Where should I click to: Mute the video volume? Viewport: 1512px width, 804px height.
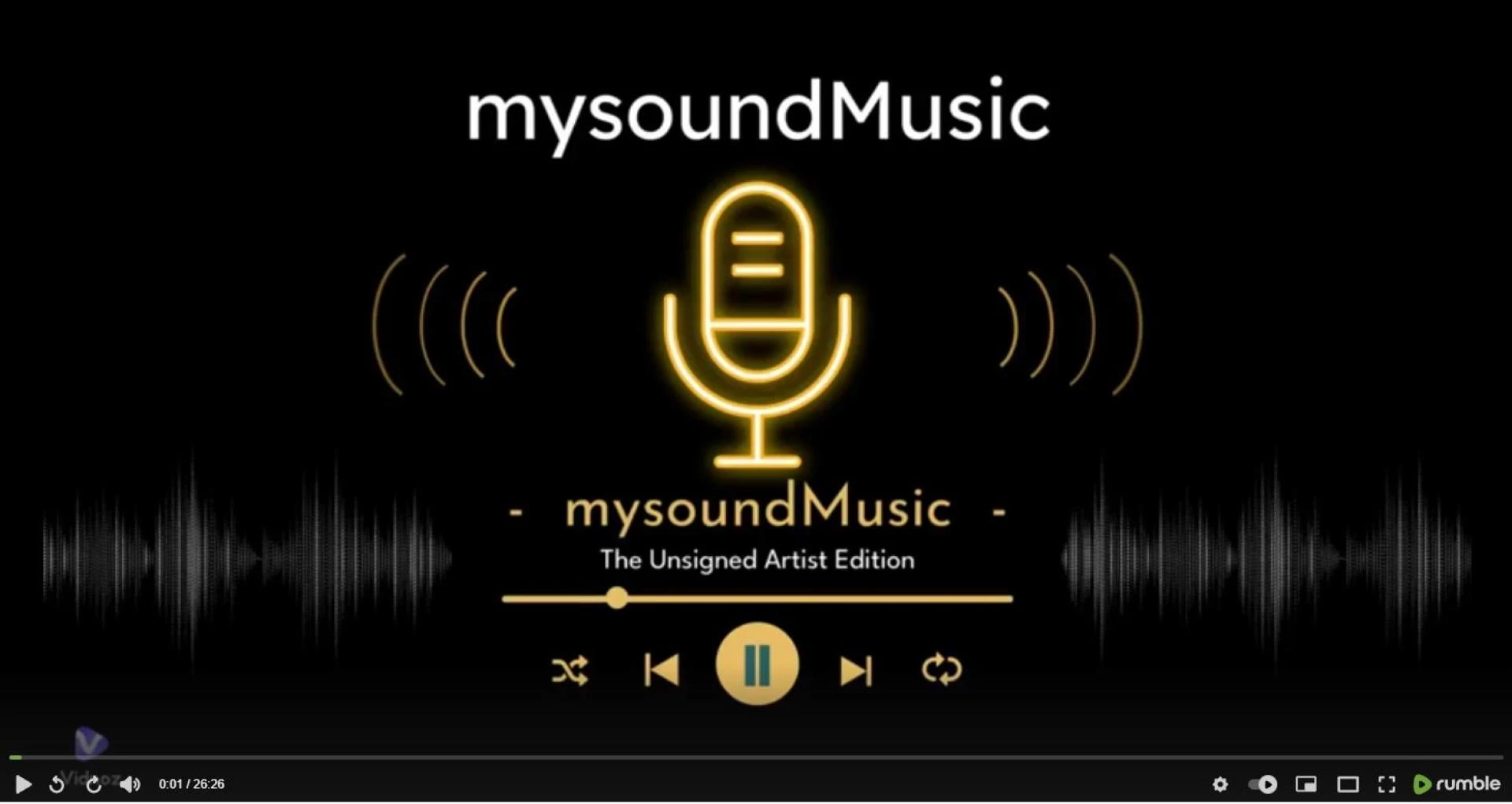click(x=130, y=784)
